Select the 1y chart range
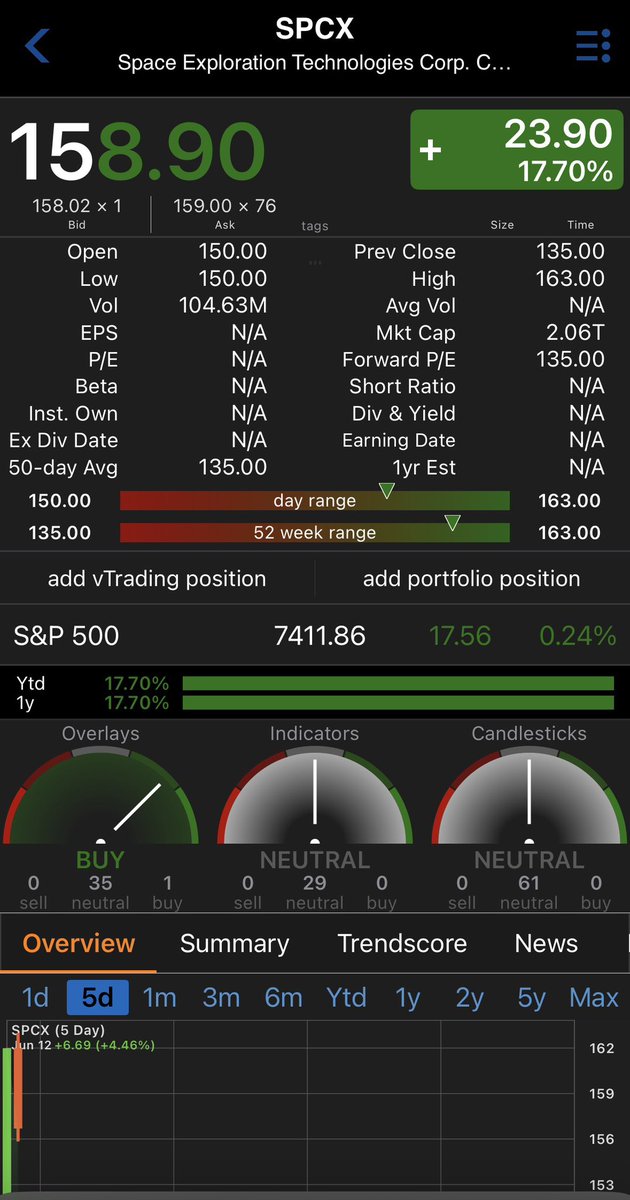This screenshot has width=630, height=1200. 408,997
